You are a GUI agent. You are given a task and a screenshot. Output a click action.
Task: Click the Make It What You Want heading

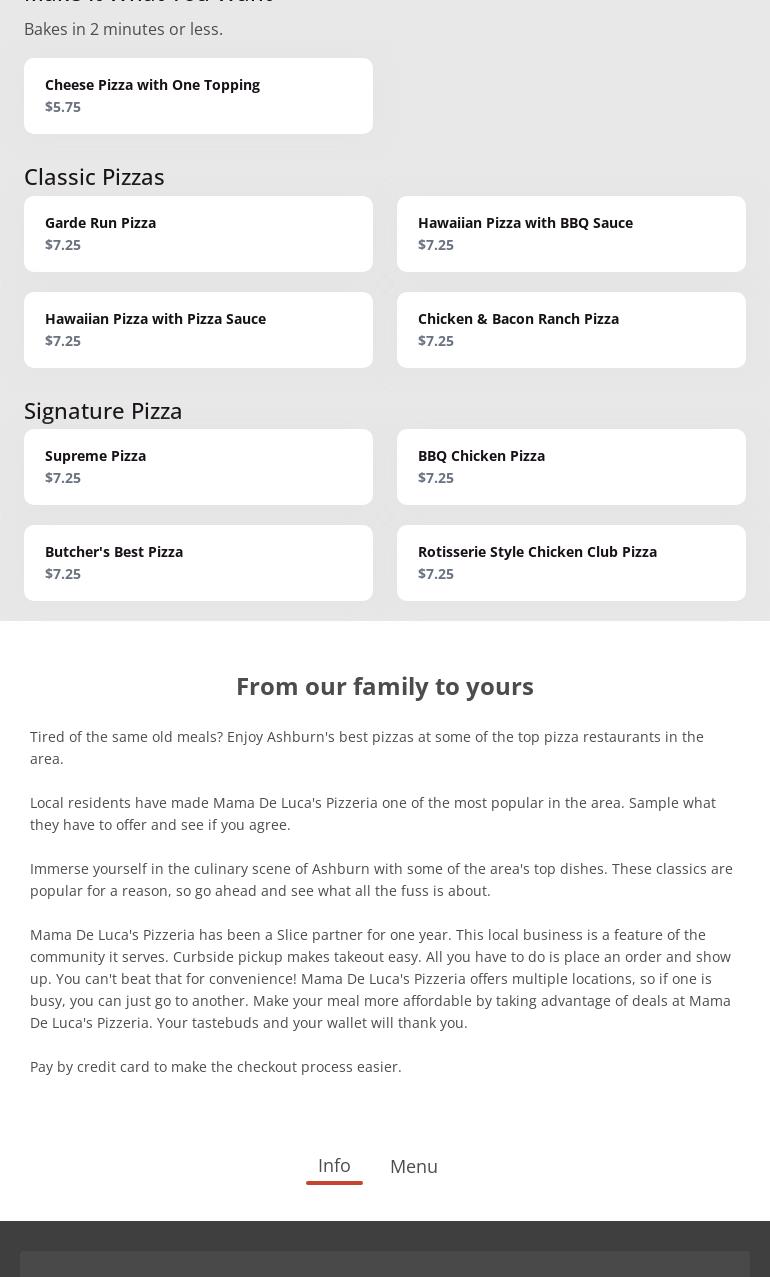point(148,4)
